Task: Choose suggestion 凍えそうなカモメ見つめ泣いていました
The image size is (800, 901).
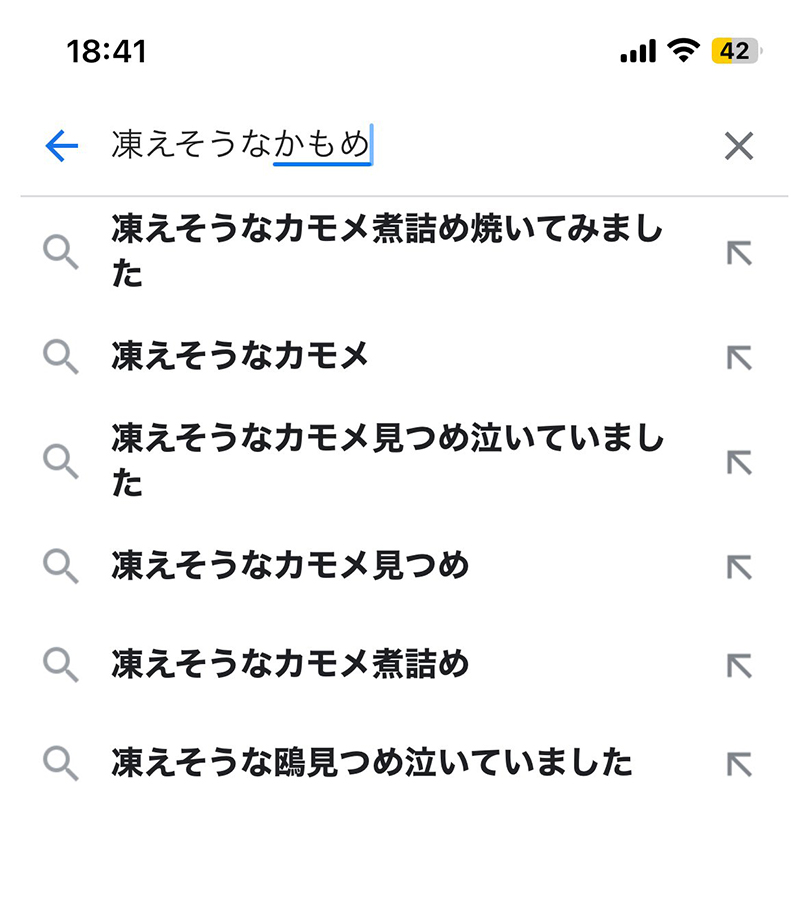Action: point(387,461)
